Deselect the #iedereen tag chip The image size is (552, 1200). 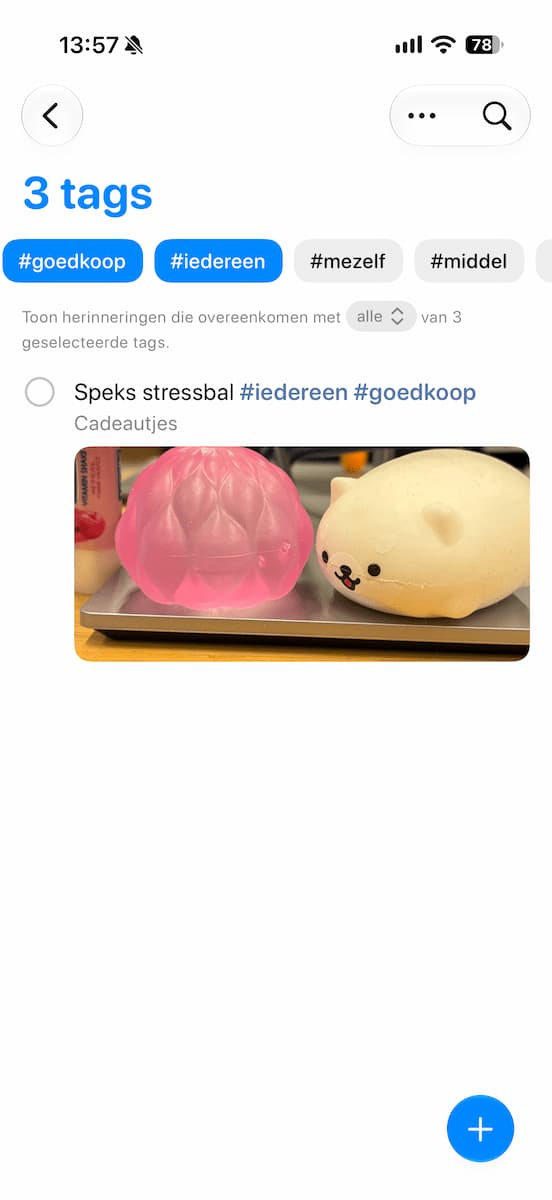[x=218, y=262]
